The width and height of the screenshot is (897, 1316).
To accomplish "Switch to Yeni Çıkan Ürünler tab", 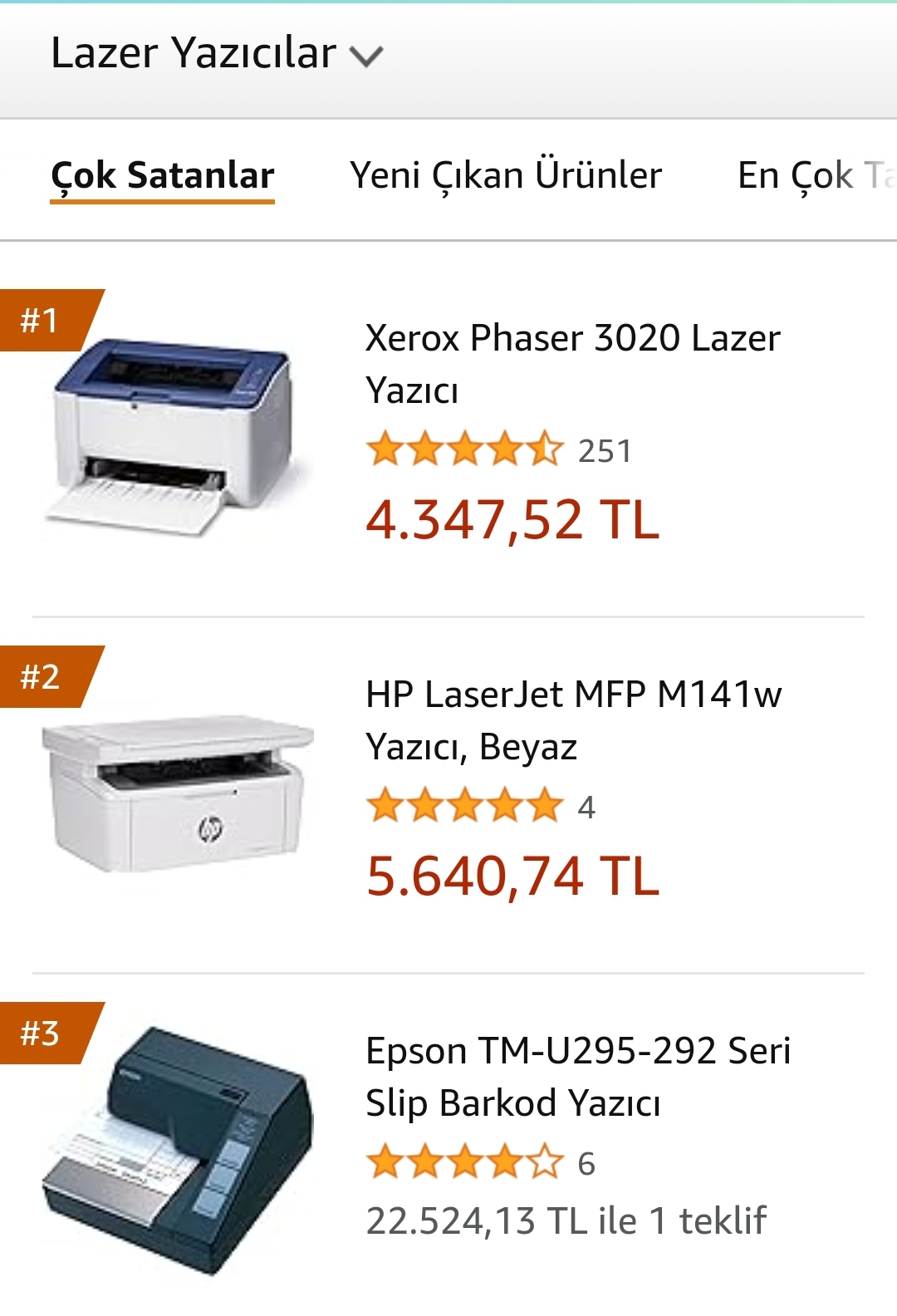I will point(506,176).
